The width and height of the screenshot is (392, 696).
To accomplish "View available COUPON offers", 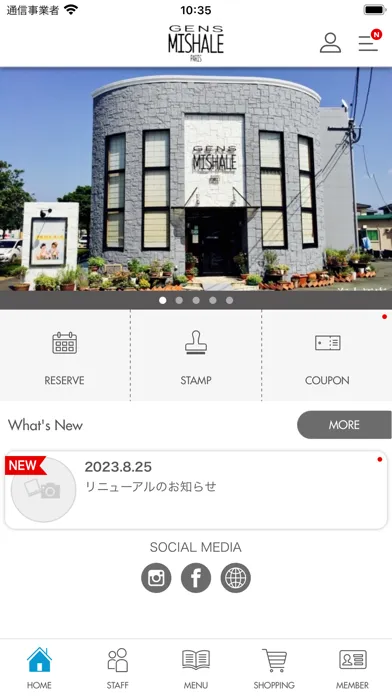I will coord(327,356).
